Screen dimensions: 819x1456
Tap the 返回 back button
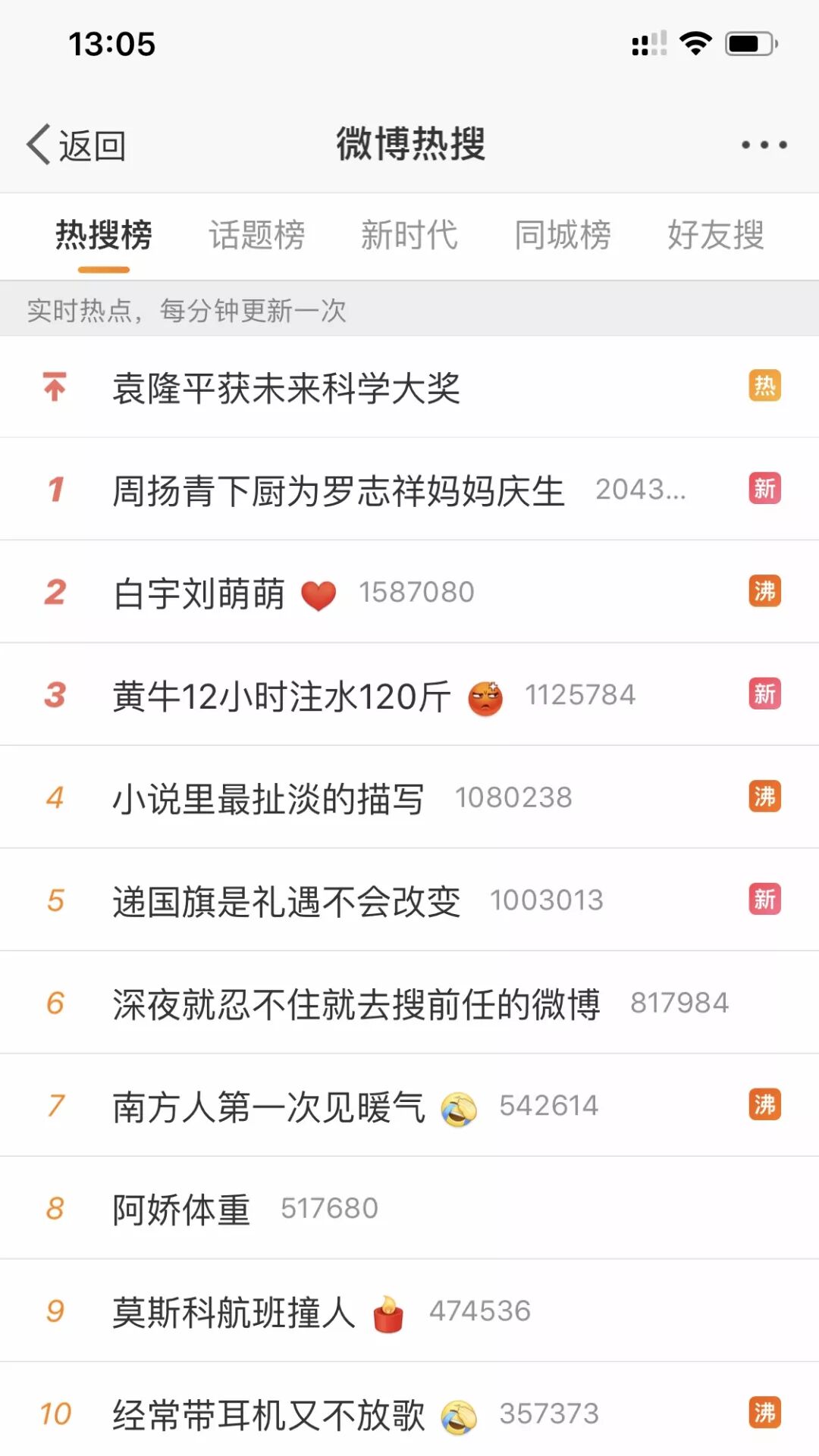(x=77, y=144)
